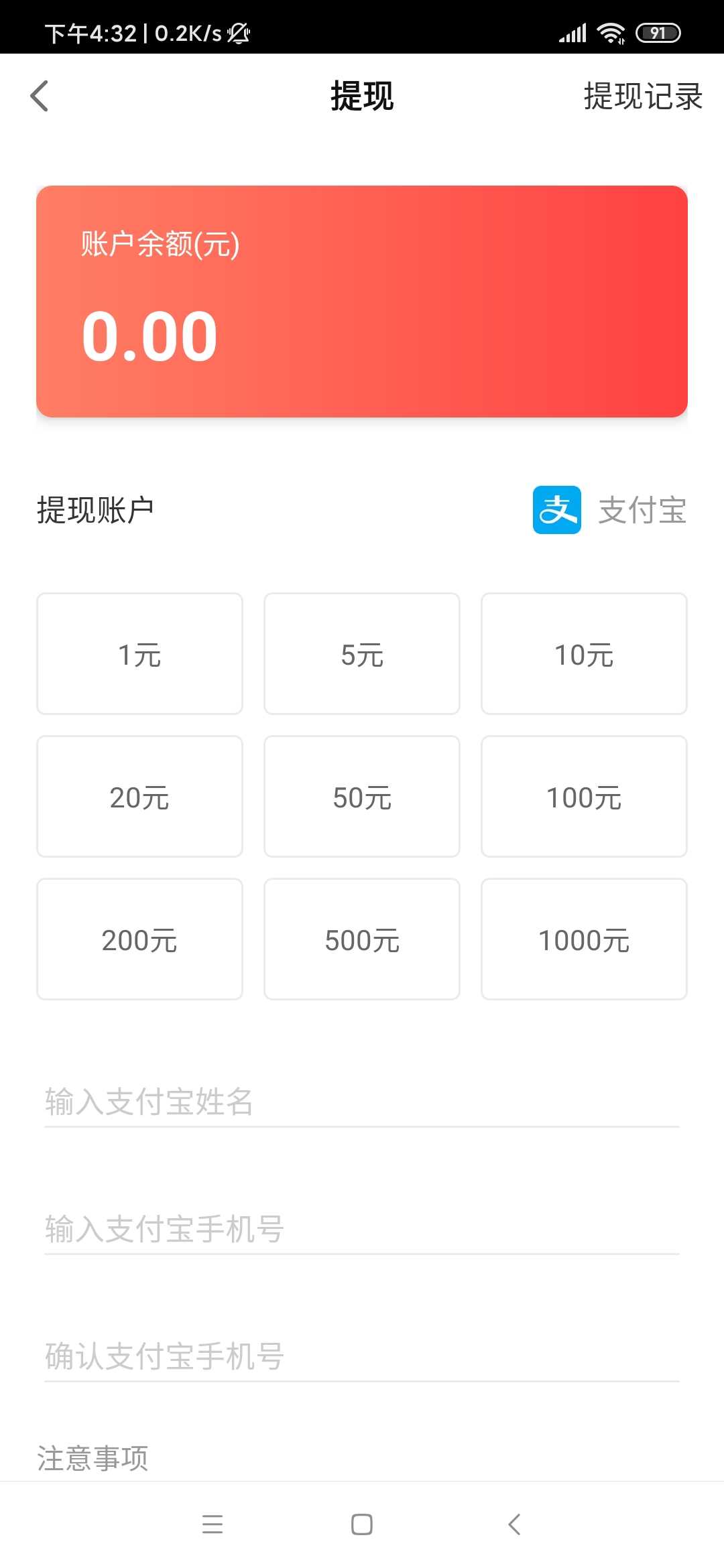Tap the 输入支付宝手机号 field
The height and width of the screenshot is (1568, 724).
(362, 1229)
